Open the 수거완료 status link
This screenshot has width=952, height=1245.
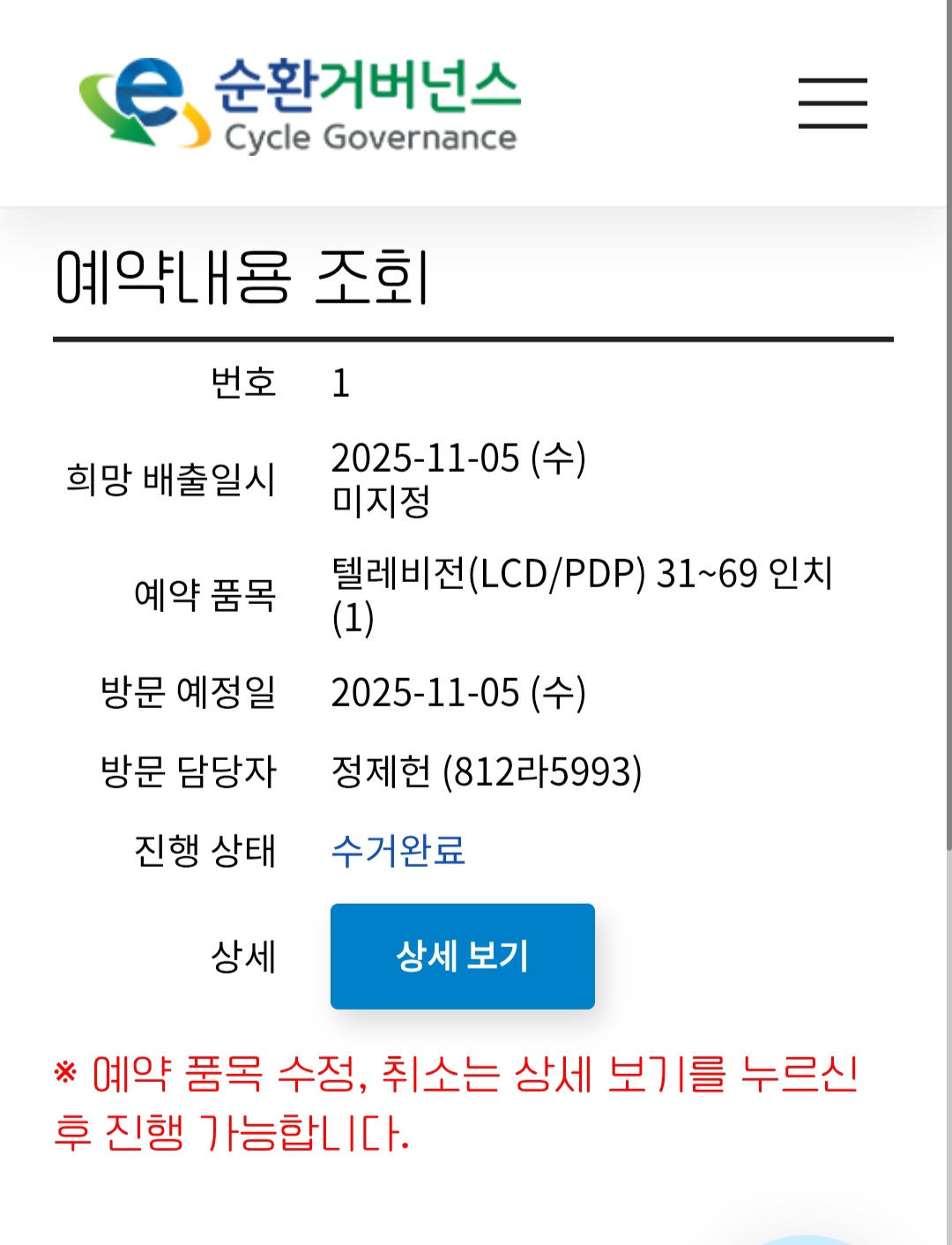click(398, 851)
